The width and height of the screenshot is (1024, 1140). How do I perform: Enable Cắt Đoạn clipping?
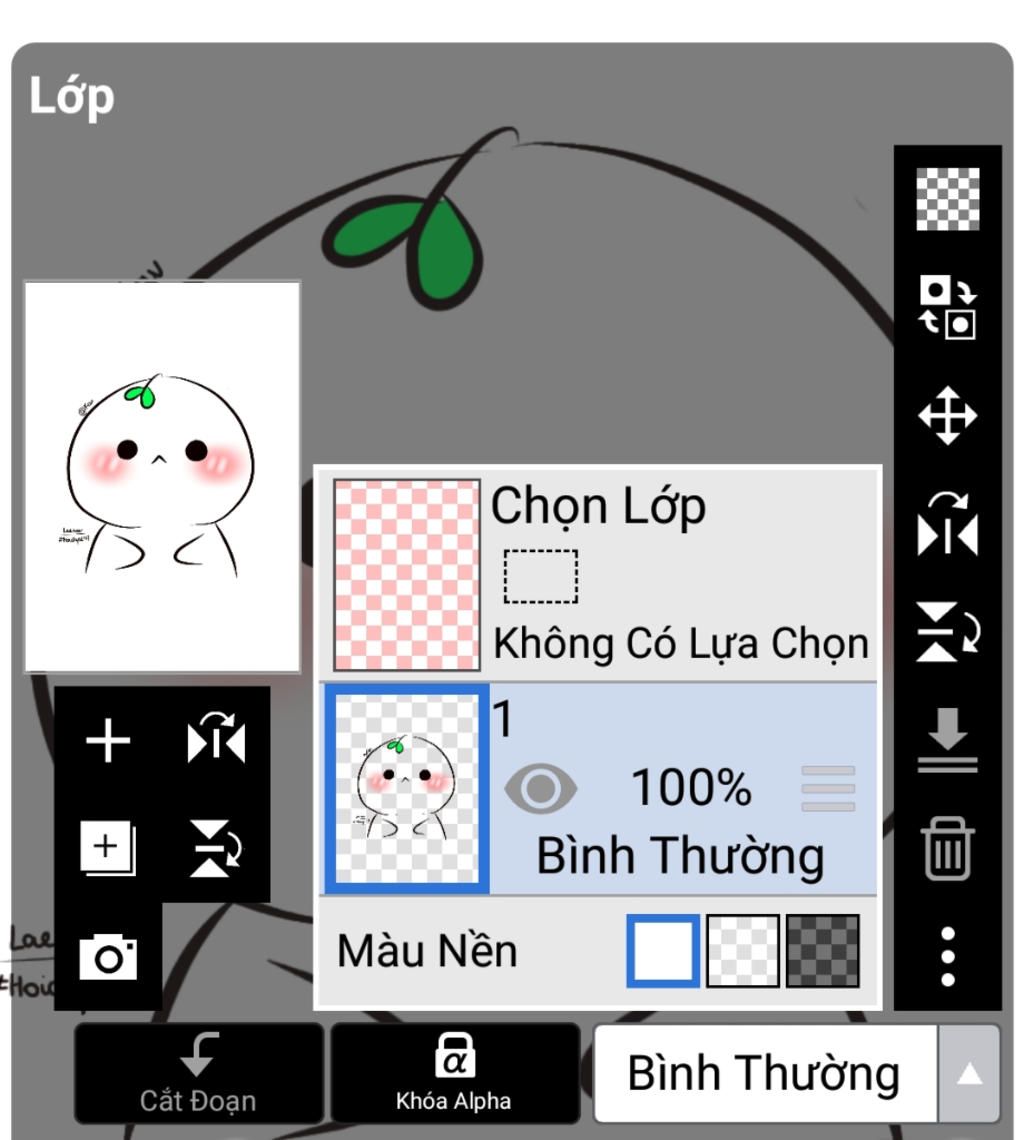coord(198,1073)
